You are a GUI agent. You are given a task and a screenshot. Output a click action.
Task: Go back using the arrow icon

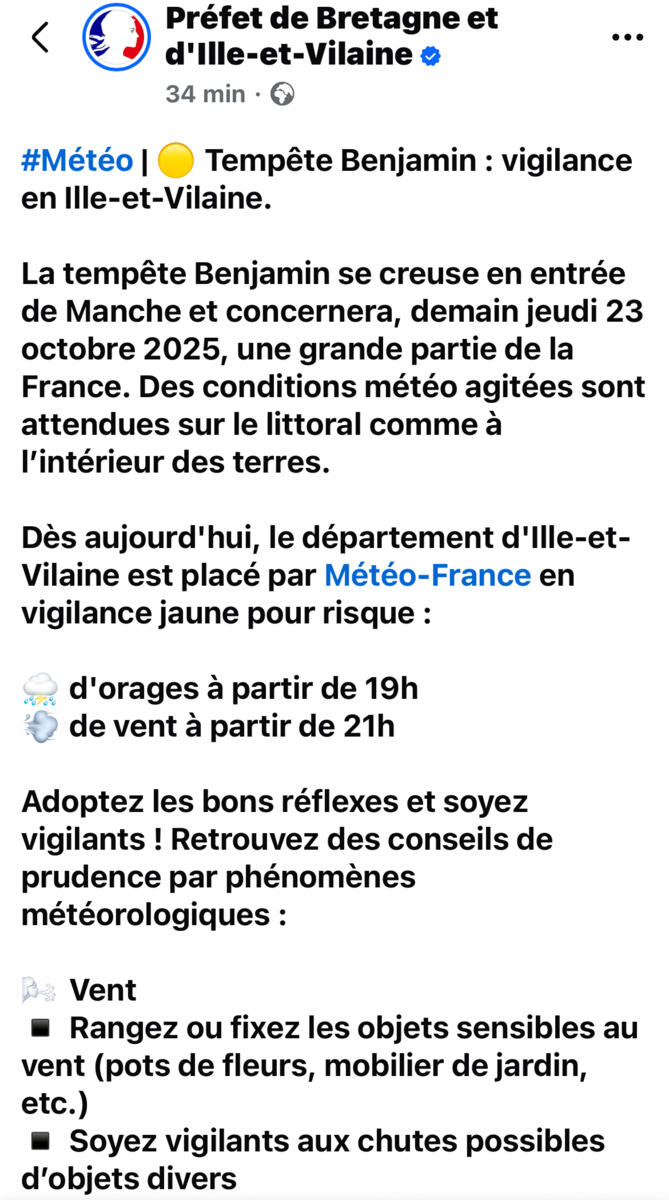click(x=40, y=38)
